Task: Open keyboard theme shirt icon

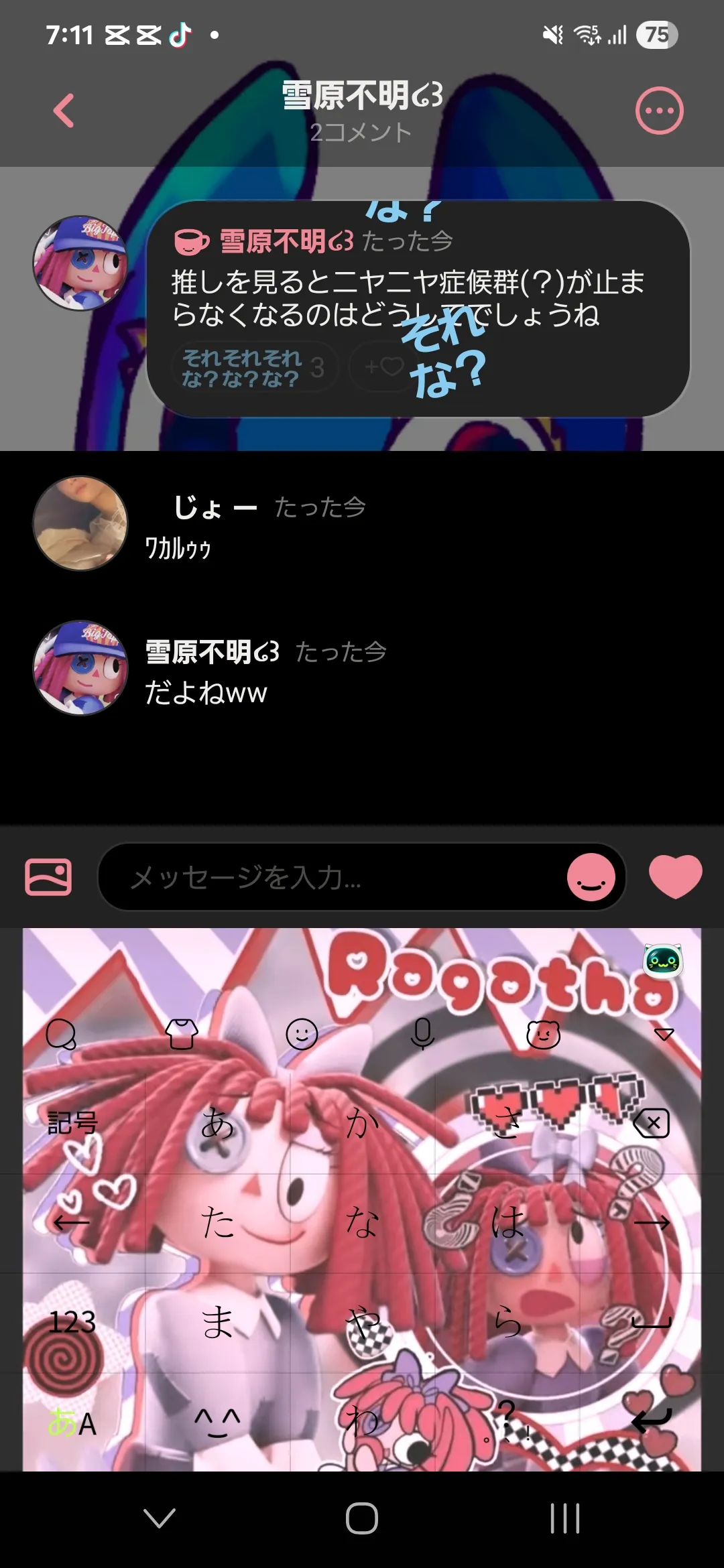Action: pyautogui.click(x=182, y=1034)
